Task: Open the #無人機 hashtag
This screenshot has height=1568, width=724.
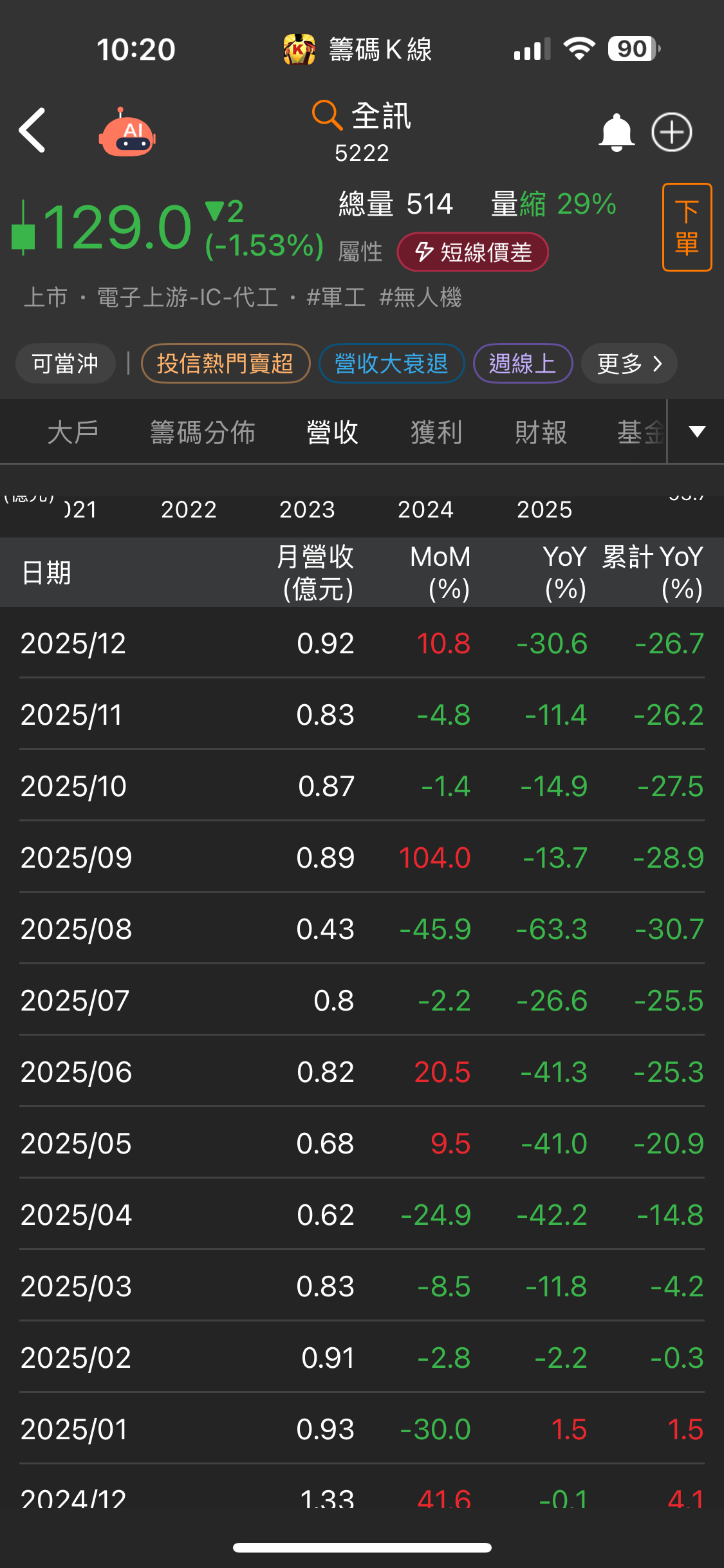Action: 420,297
